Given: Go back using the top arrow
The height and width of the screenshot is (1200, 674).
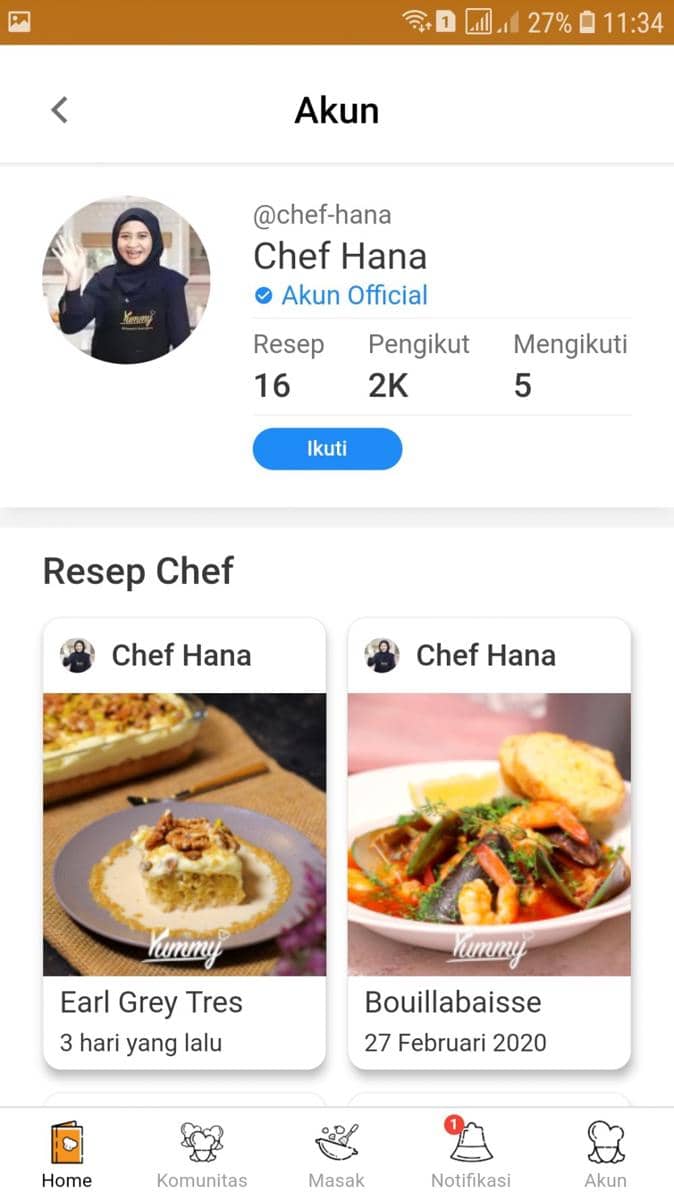Looking at the screenshot, I should [60, 110].
